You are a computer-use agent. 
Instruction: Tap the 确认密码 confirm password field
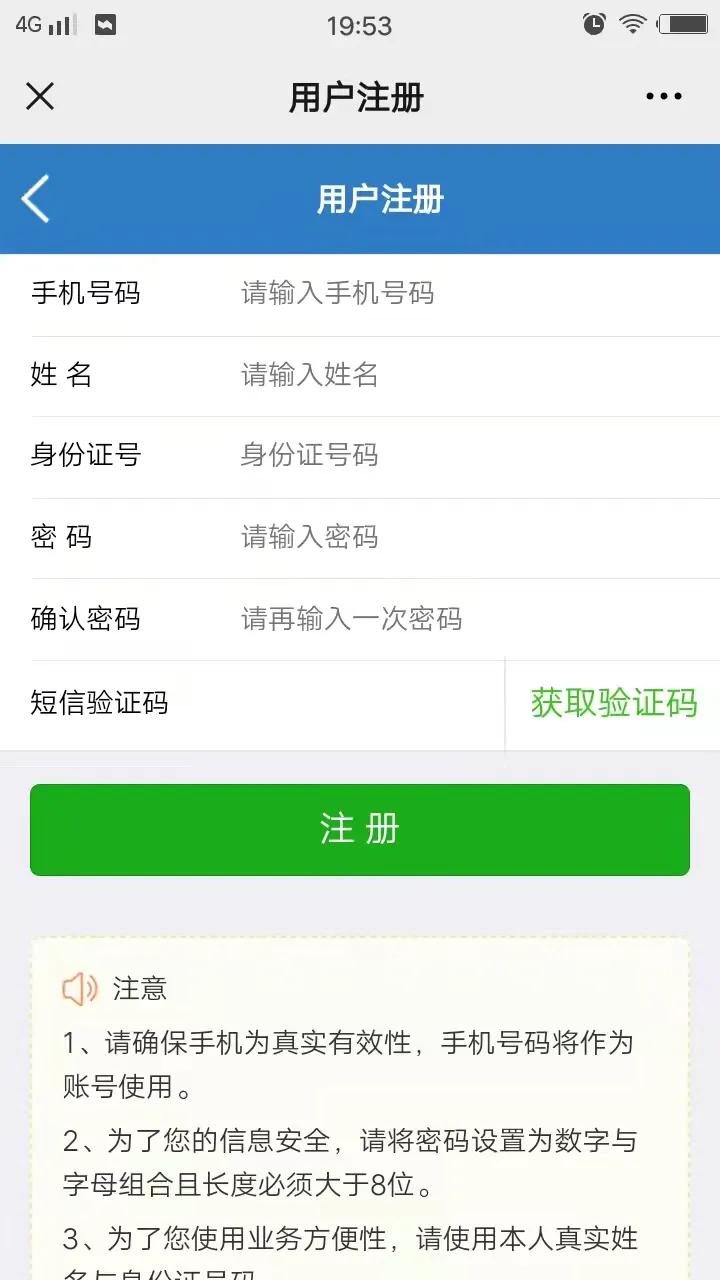(400, 620)
